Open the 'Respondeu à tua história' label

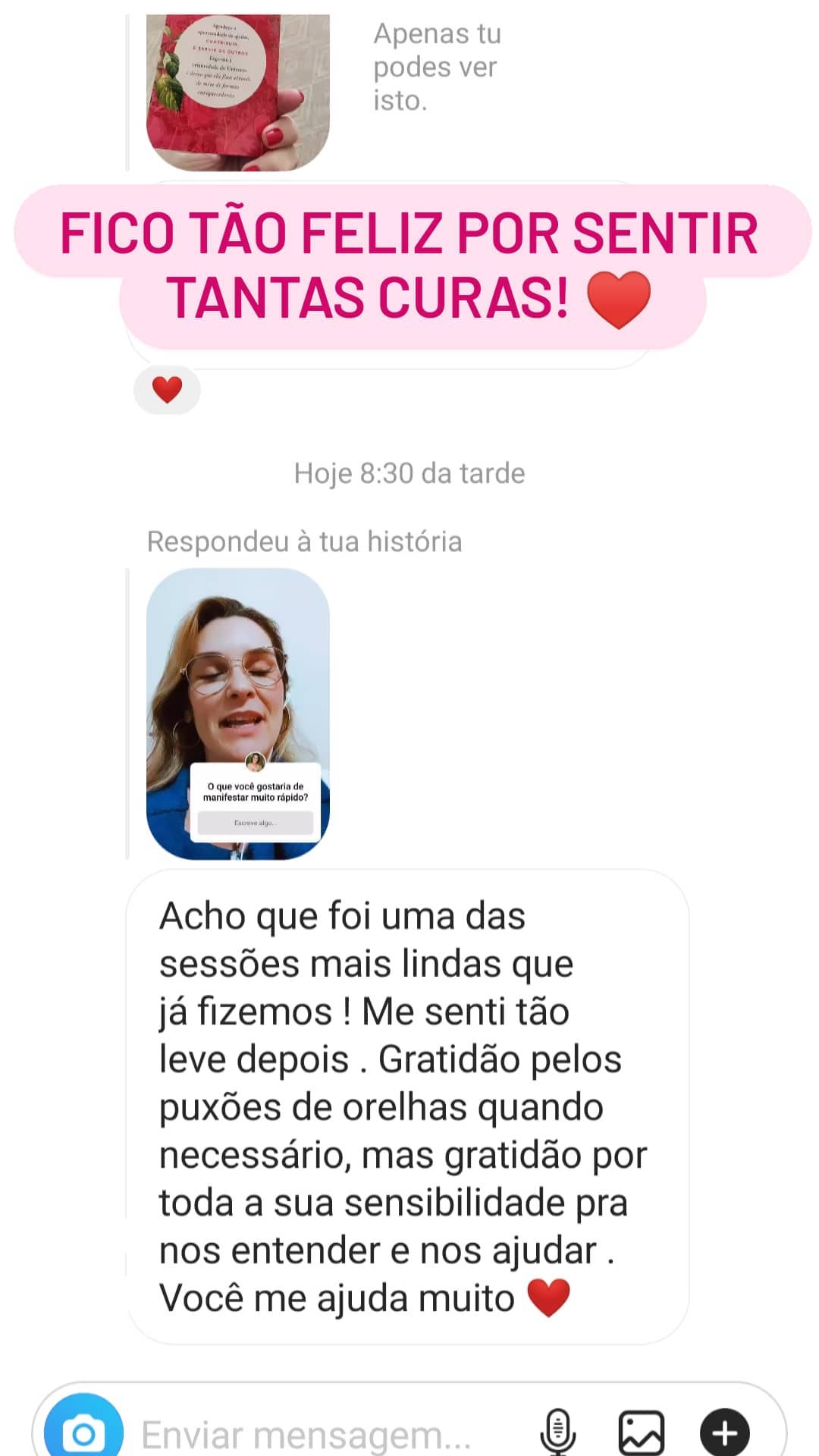[303, 540]
